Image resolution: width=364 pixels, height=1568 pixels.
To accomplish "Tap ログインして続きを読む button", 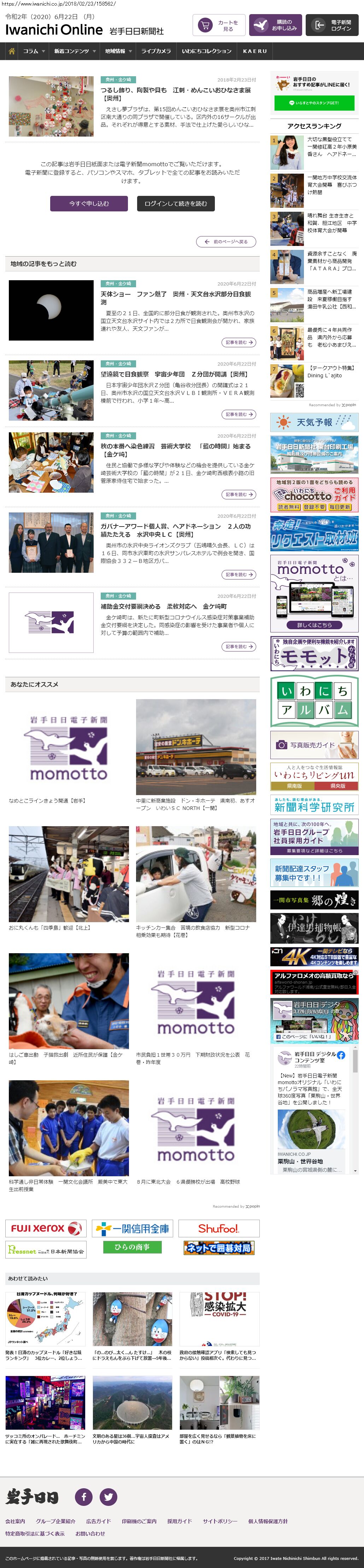I will 176,203.
